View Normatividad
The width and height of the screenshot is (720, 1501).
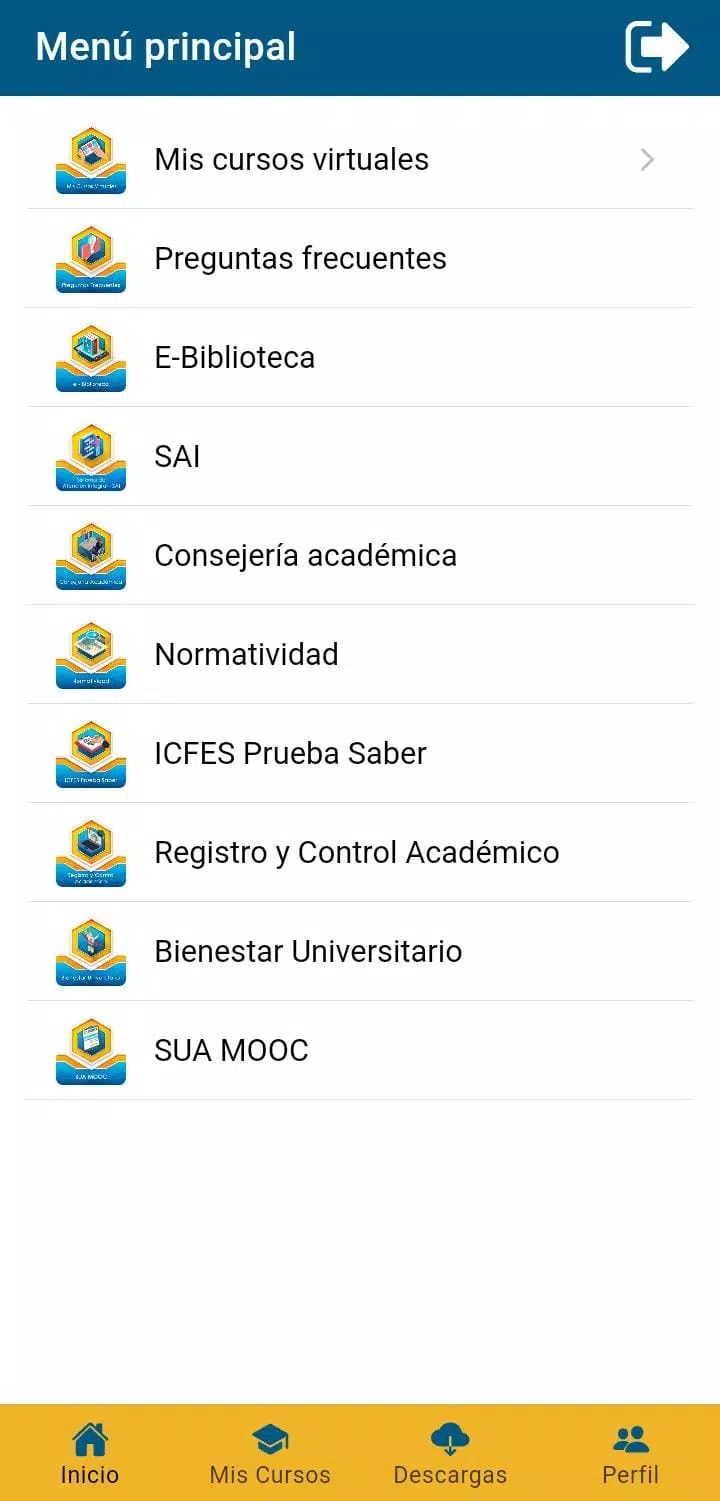click(x=360, y=654)
